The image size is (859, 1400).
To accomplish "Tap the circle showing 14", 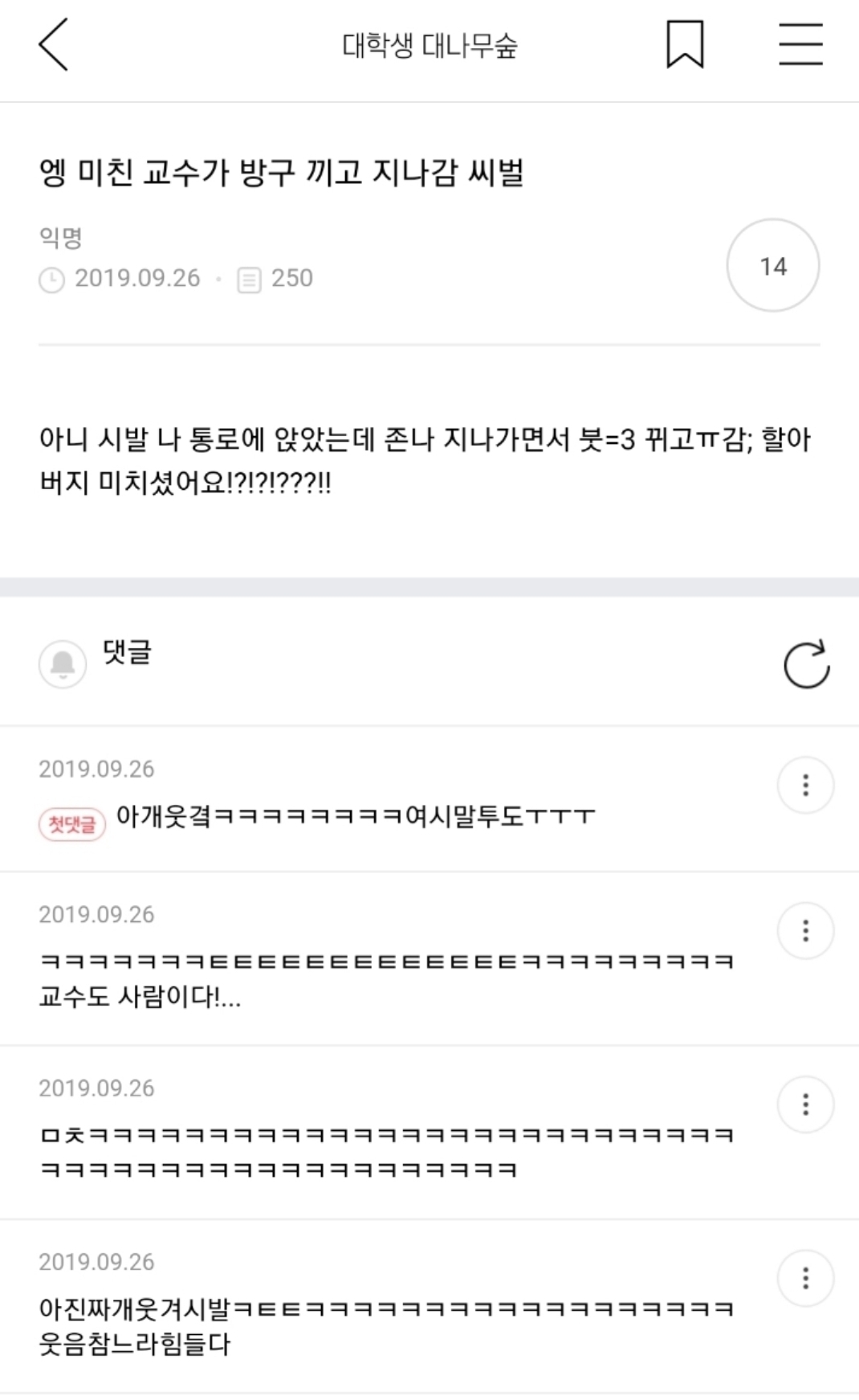I will pos(773,266).
